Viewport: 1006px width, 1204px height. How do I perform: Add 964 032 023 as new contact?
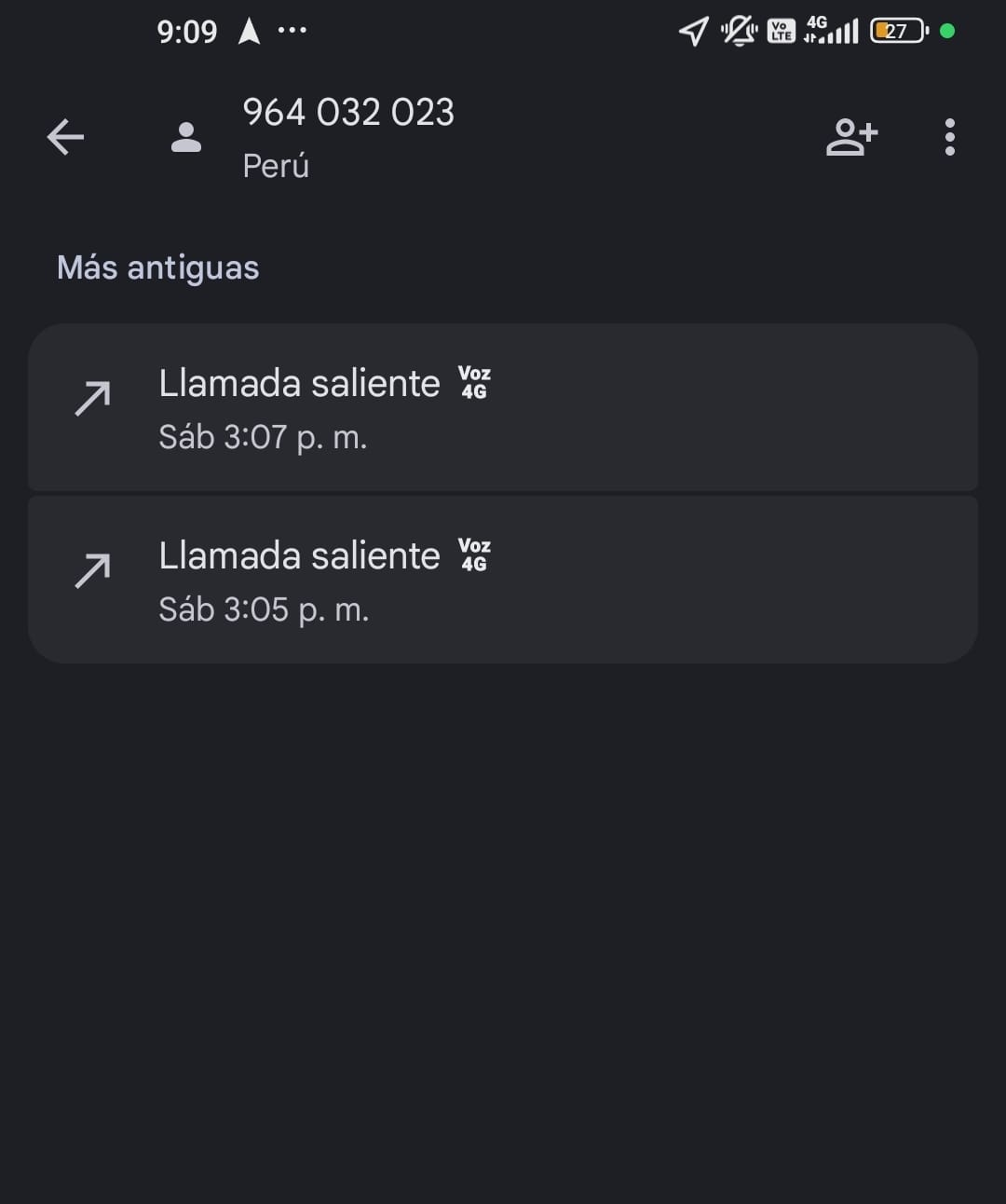point(851,137)
